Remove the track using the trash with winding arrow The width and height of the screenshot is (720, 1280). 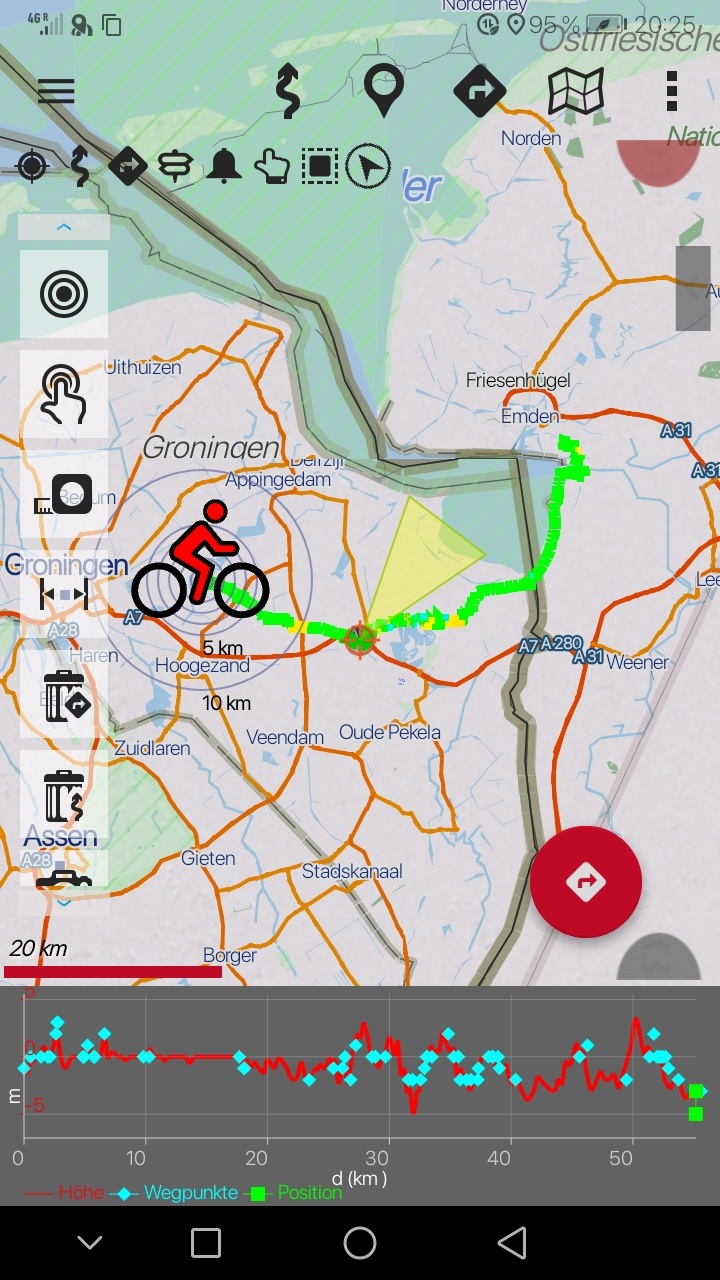tap(64, 794)
